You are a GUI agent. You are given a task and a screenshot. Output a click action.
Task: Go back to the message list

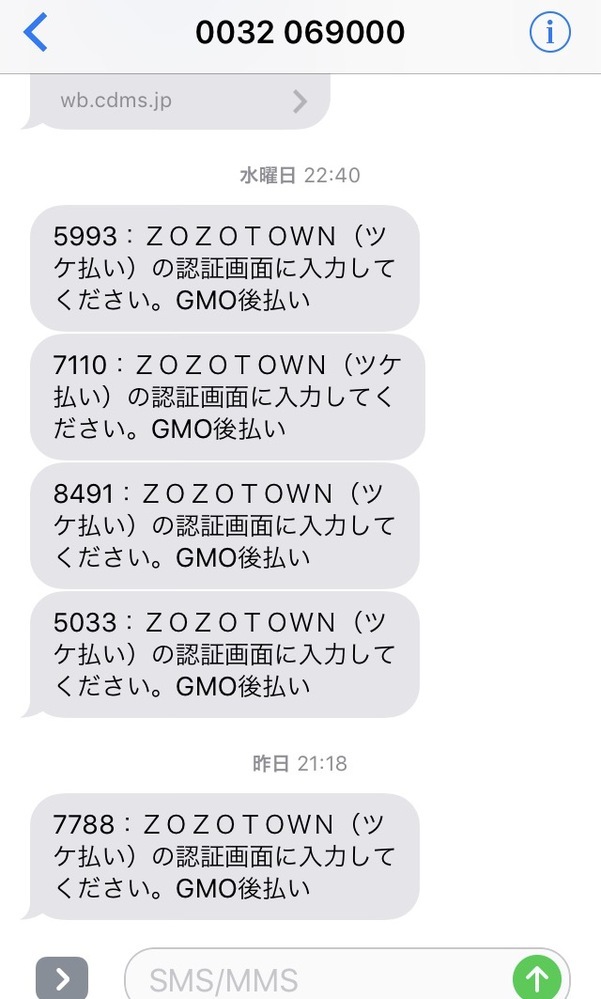click(36, 32)
